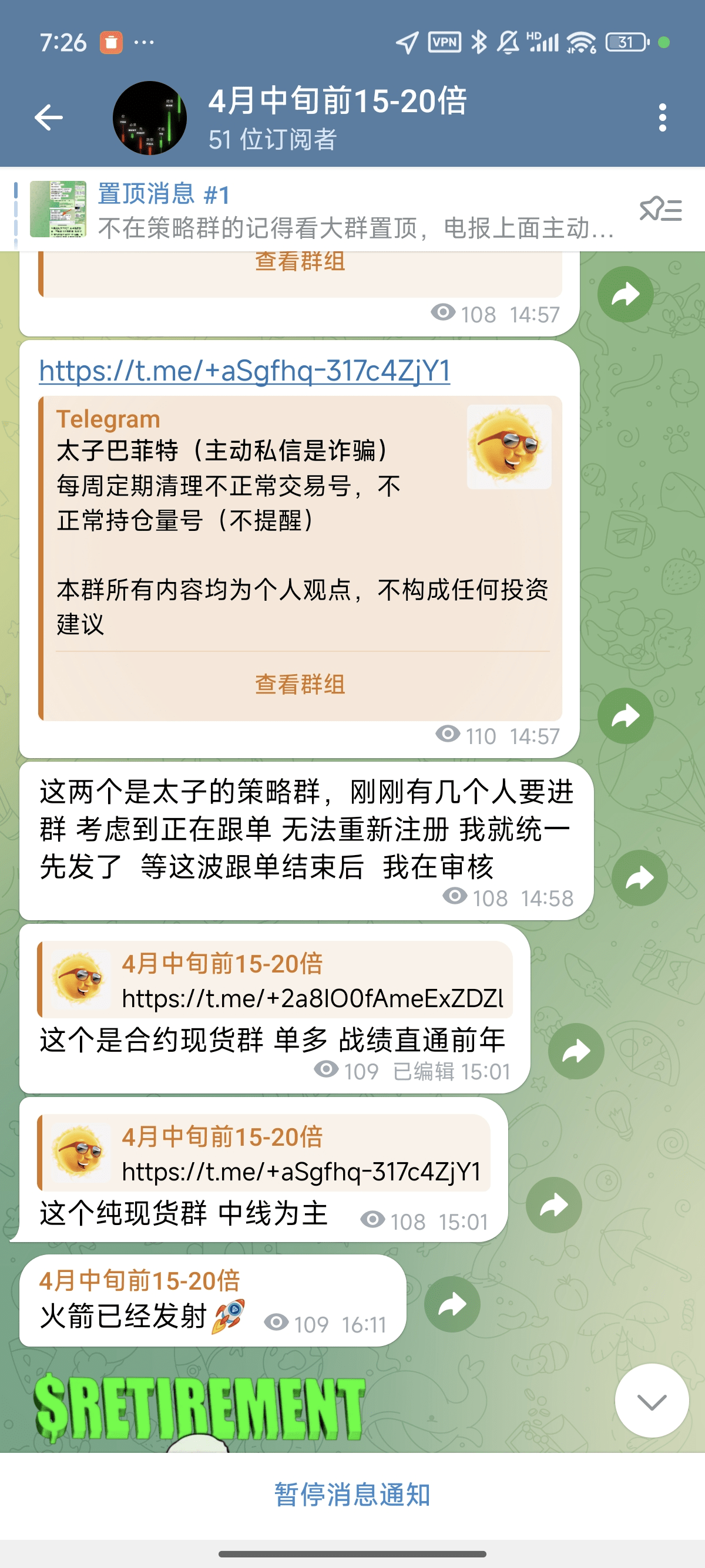Open quoted reply above 这个纯现货群 中线为主

tap(264, 1153)
